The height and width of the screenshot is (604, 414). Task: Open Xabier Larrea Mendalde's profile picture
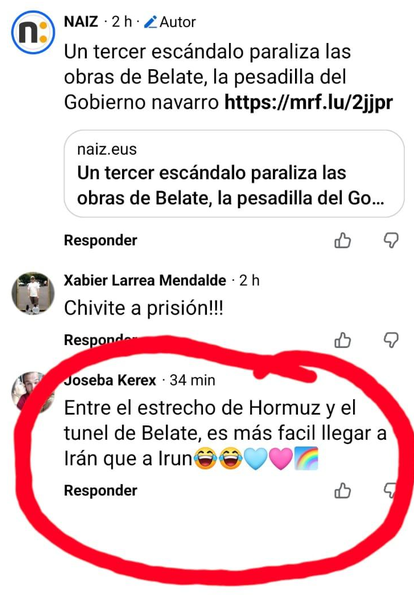[x=33, y=294]
